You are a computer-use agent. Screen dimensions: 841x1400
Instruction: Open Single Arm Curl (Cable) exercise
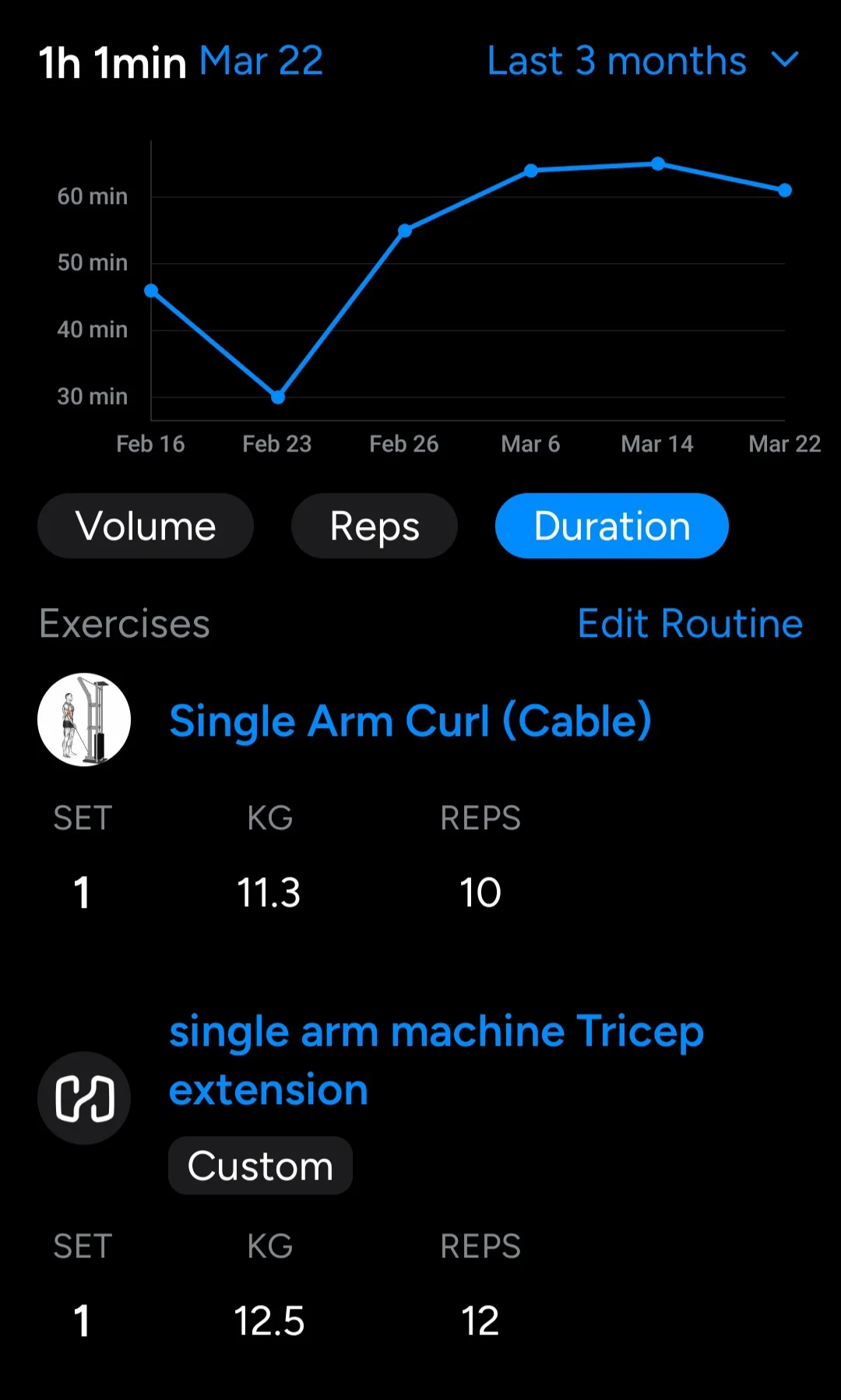410,720
